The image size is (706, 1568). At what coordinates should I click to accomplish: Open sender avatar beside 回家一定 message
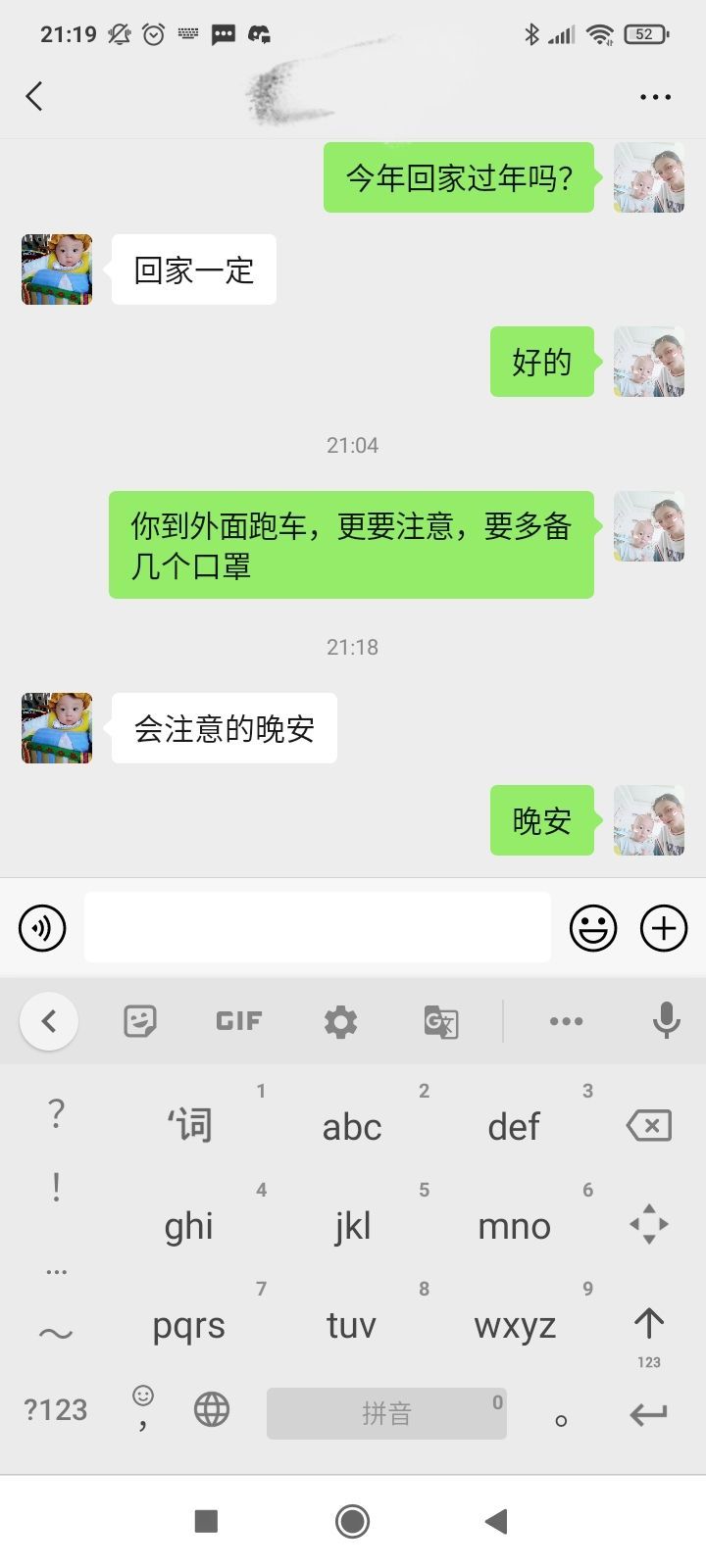[x=57, y=269]
